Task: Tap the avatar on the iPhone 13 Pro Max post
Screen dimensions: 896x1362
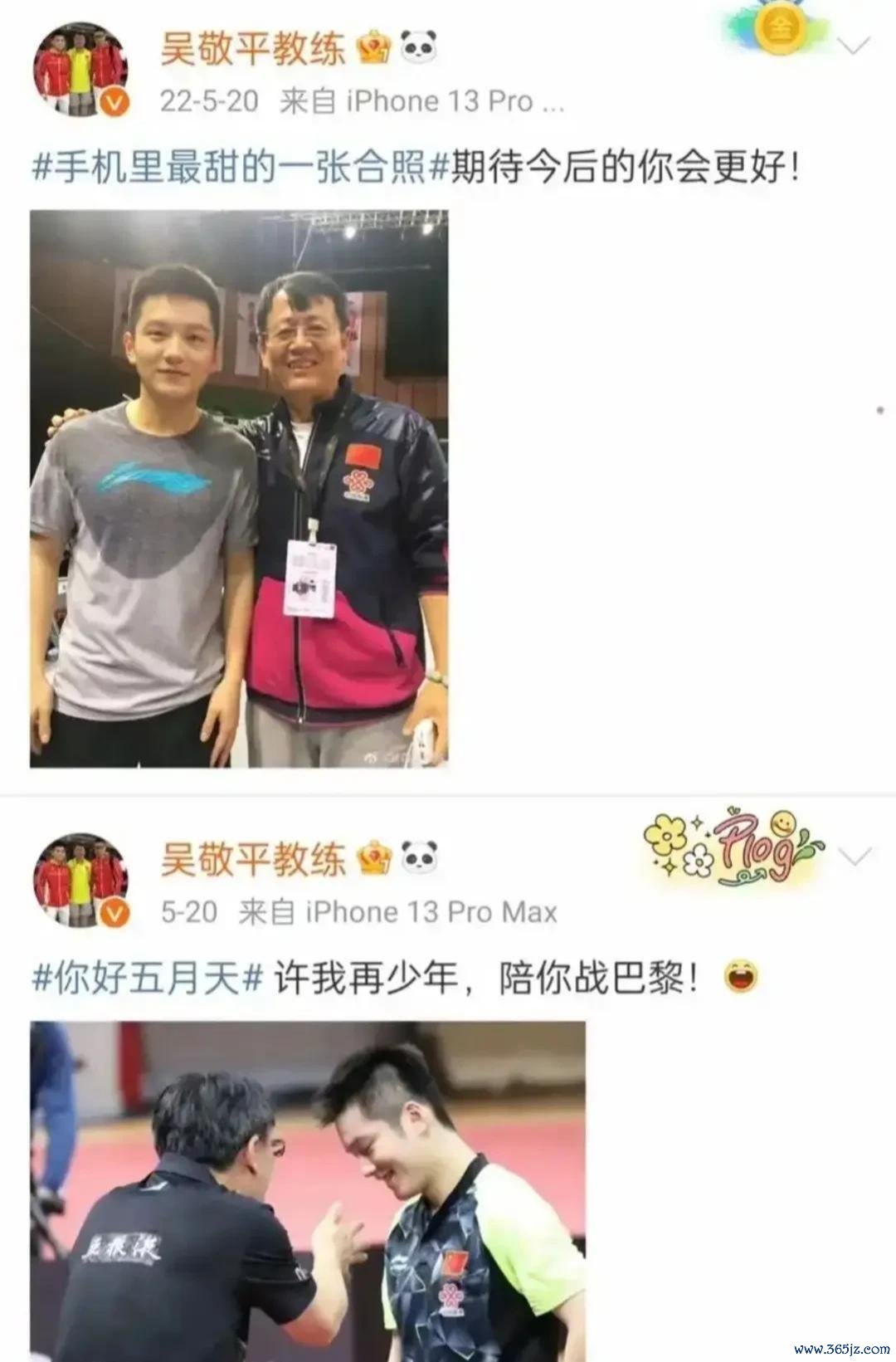Action: pos(80,881)
